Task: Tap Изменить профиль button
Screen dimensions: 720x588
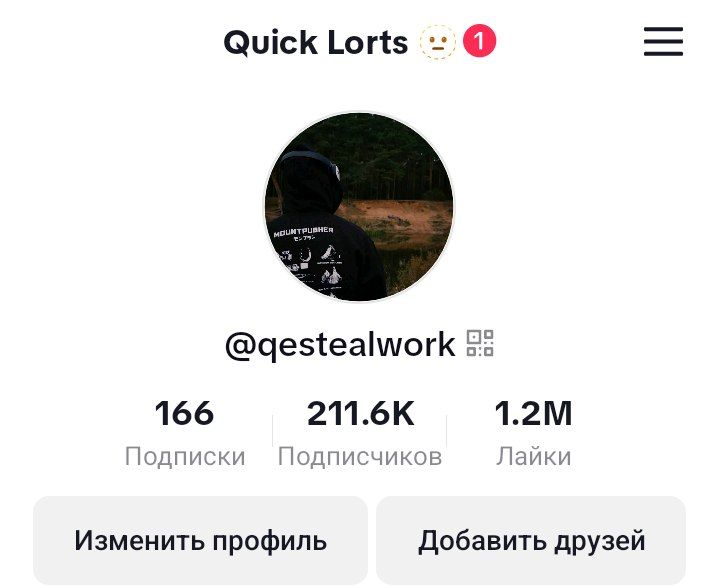Action: point(200,541)
